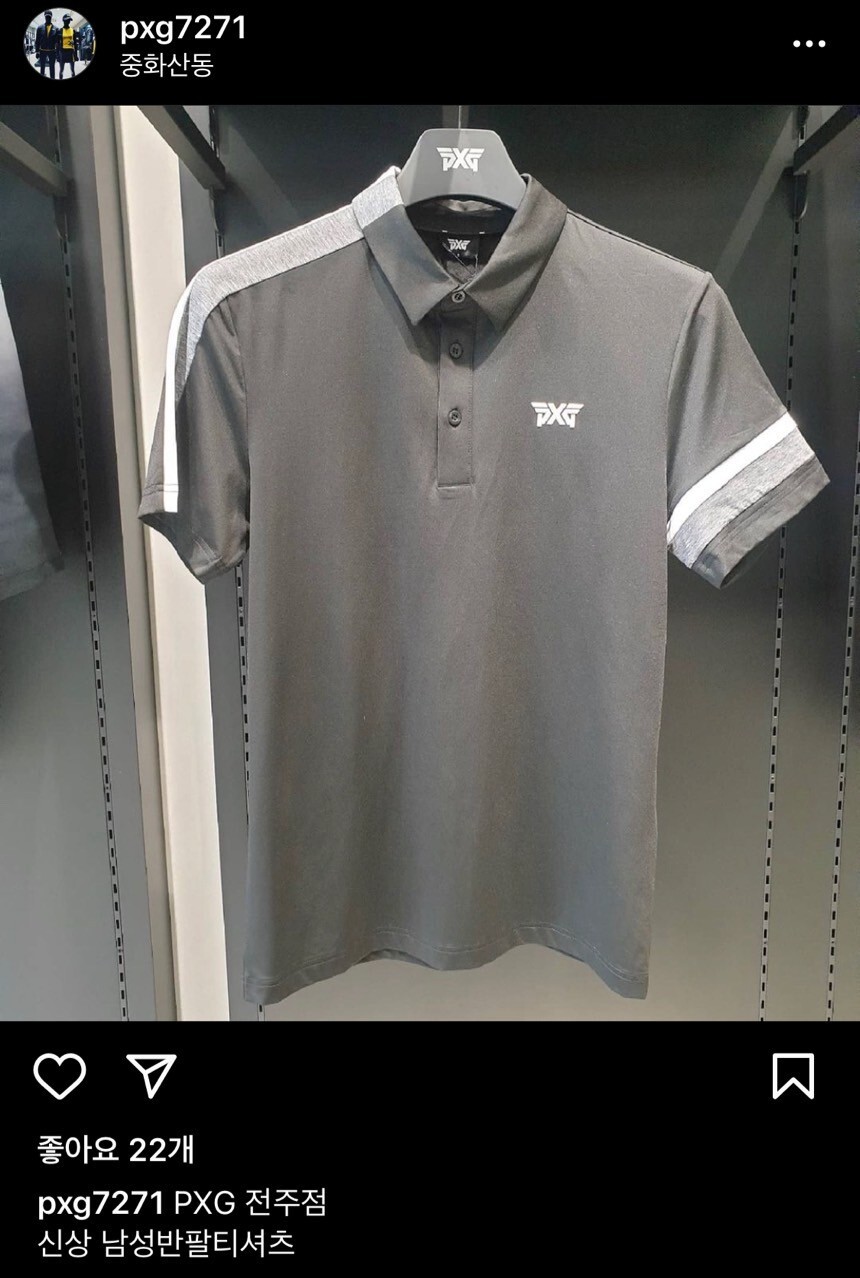Open the 중화산동 location link

pyautogui.click(x=166, y=65)
